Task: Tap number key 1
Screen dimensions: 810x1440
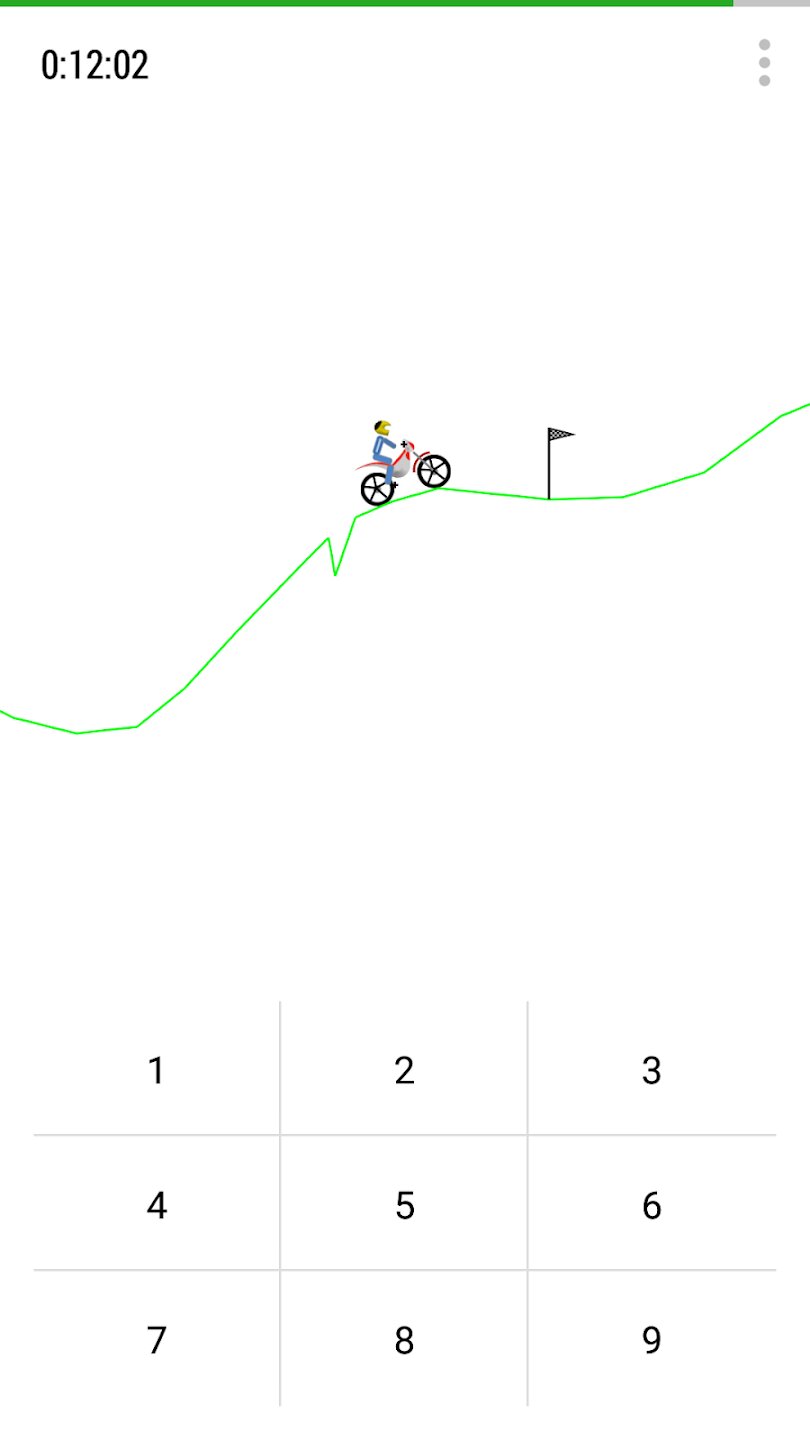Action: click(156, 1069)
